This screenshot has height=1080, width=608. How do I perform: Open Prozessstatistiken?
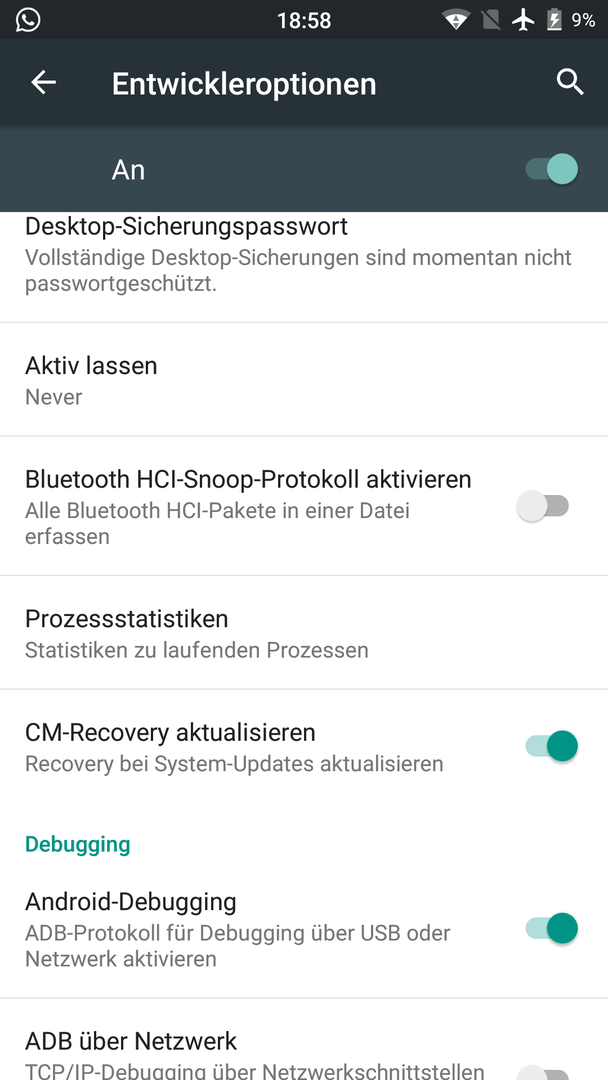(304, 632)
